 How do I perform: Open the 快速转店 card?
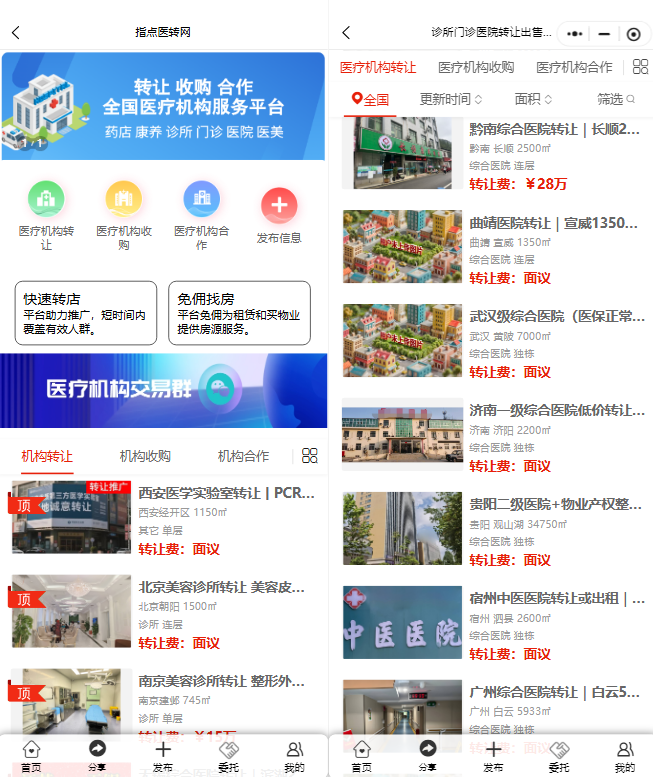point(86,313)
